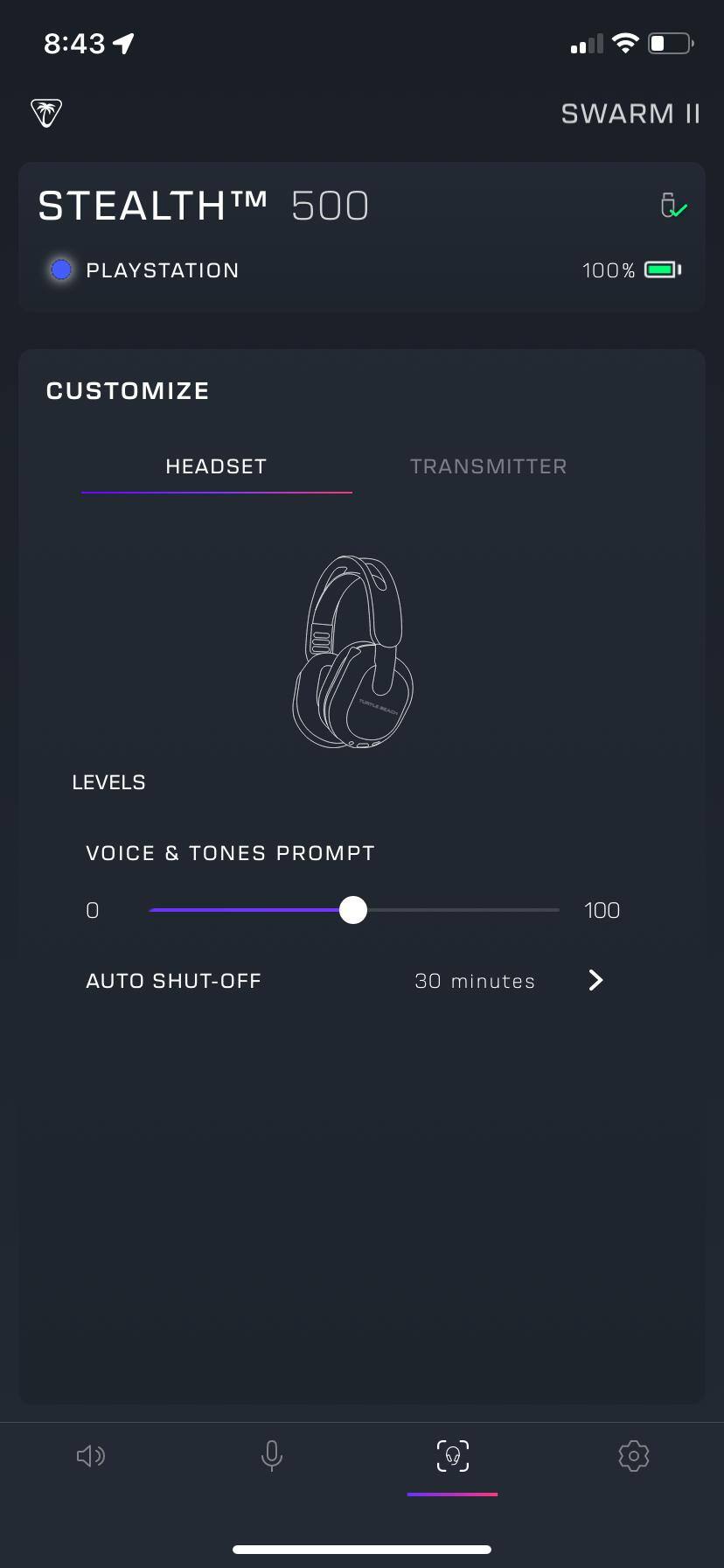
Task: Tap the Turtle Beach palm logo icon
Action: (x=46, y=113)
